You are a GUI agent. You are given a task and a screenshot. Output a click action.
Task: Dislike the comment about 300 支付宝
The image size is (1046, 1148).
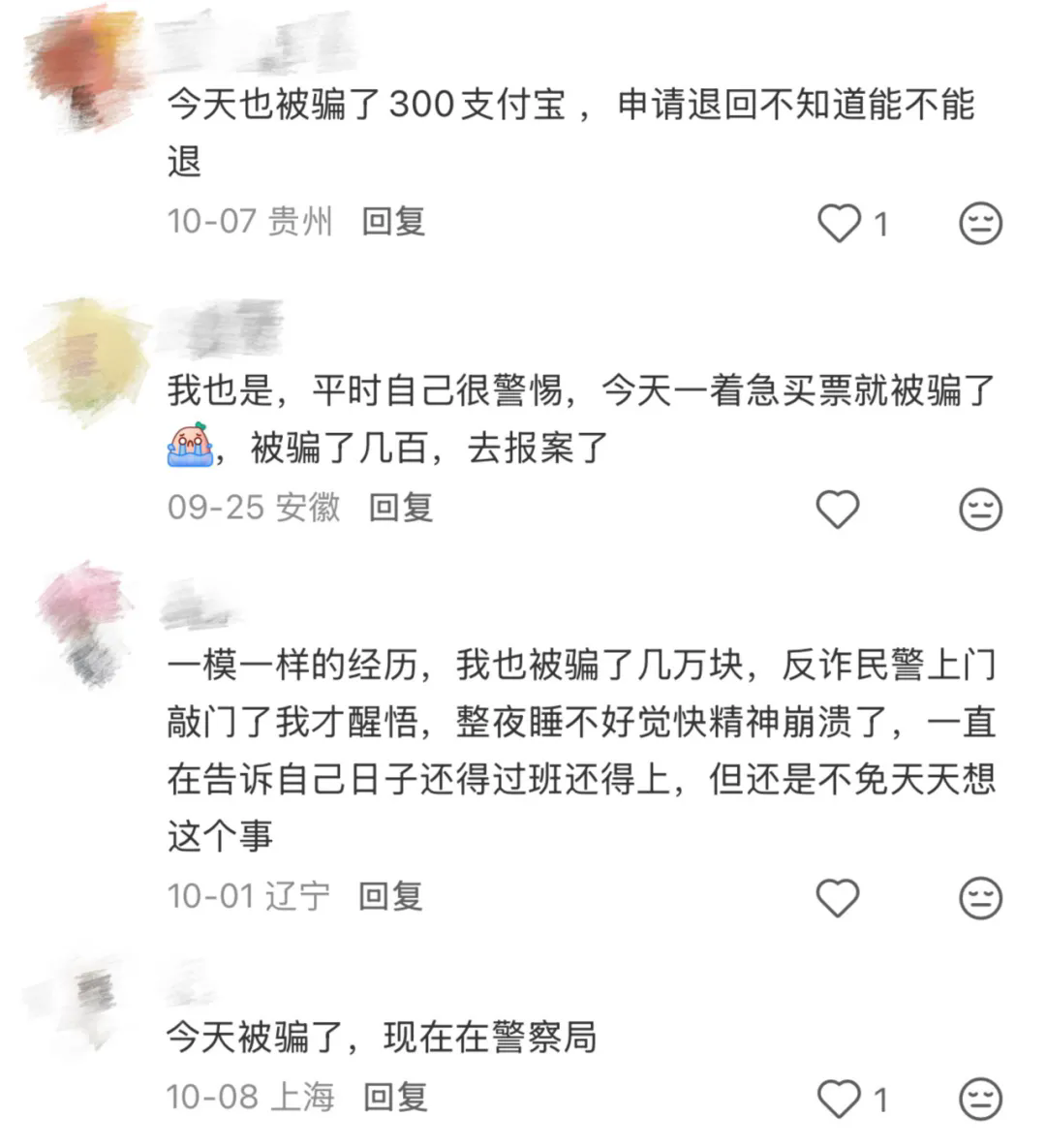point(979,224)
